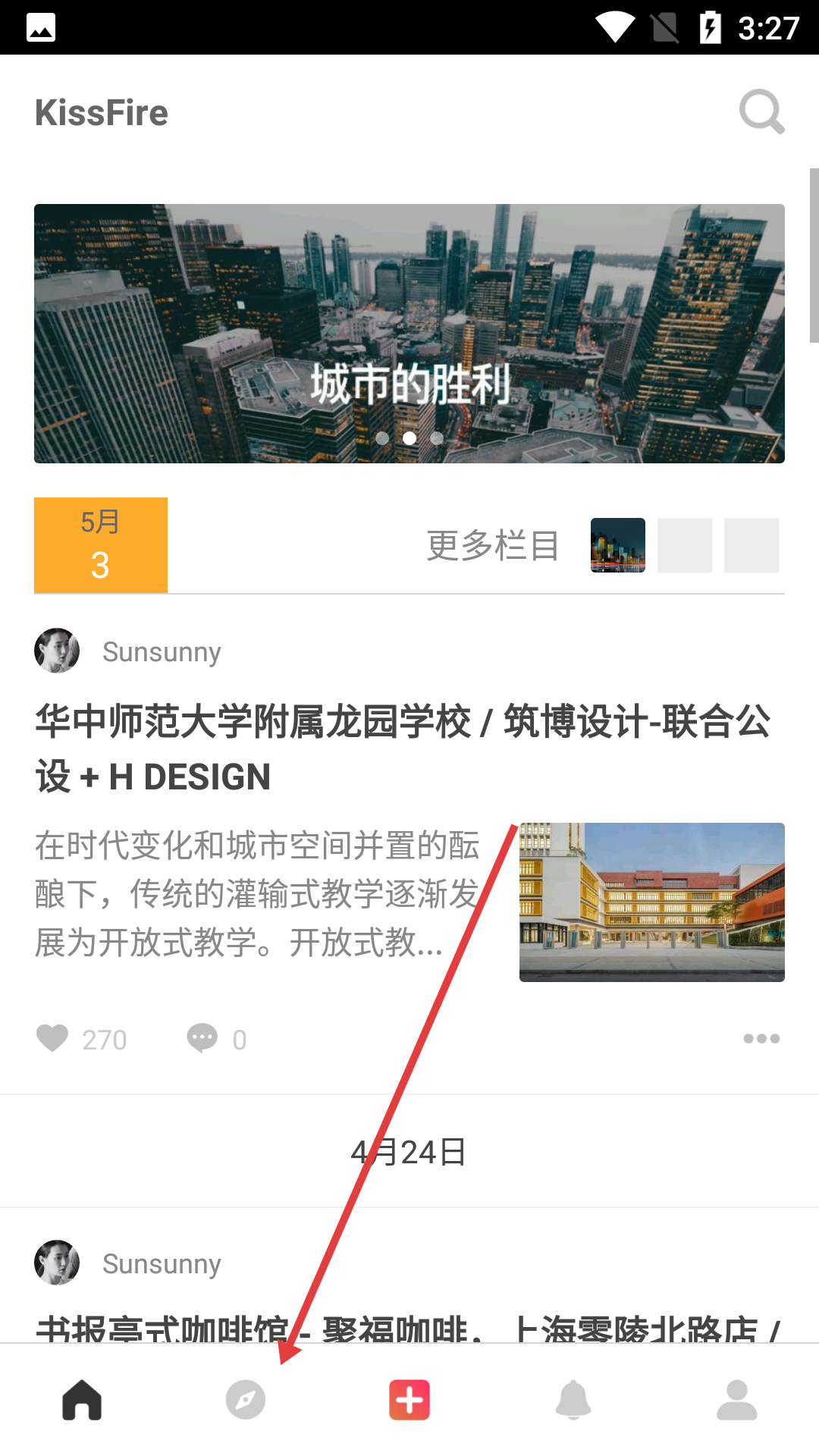819x1456 pixels.
Task: Tap the 更多栏目 link
Action: [493, 545]
